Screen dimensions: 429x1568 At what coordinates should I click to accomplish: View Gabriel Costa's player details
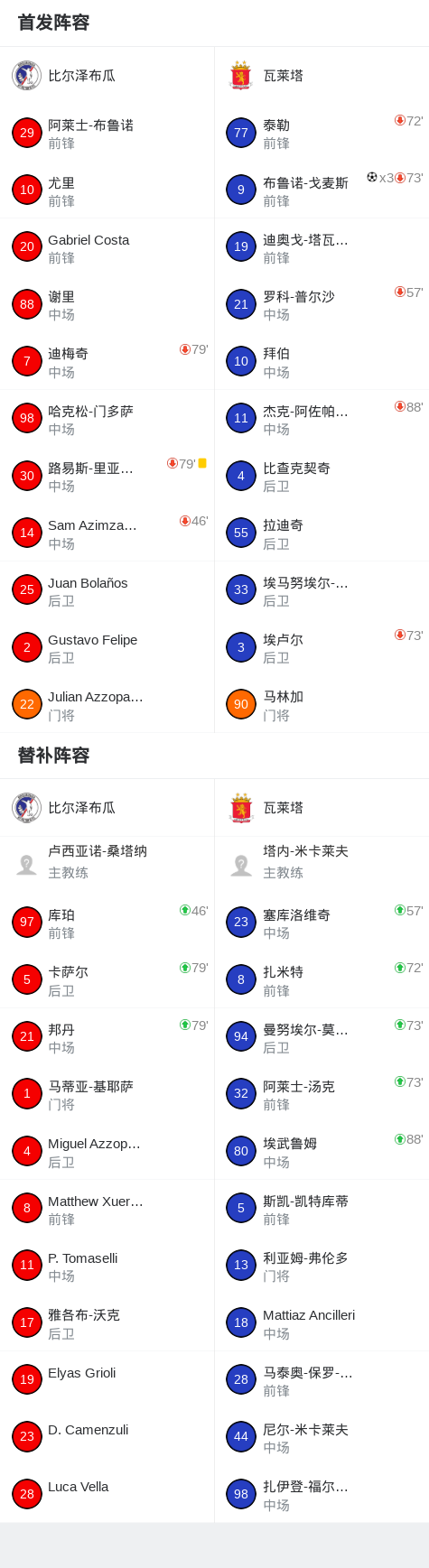tap(107, 247)
